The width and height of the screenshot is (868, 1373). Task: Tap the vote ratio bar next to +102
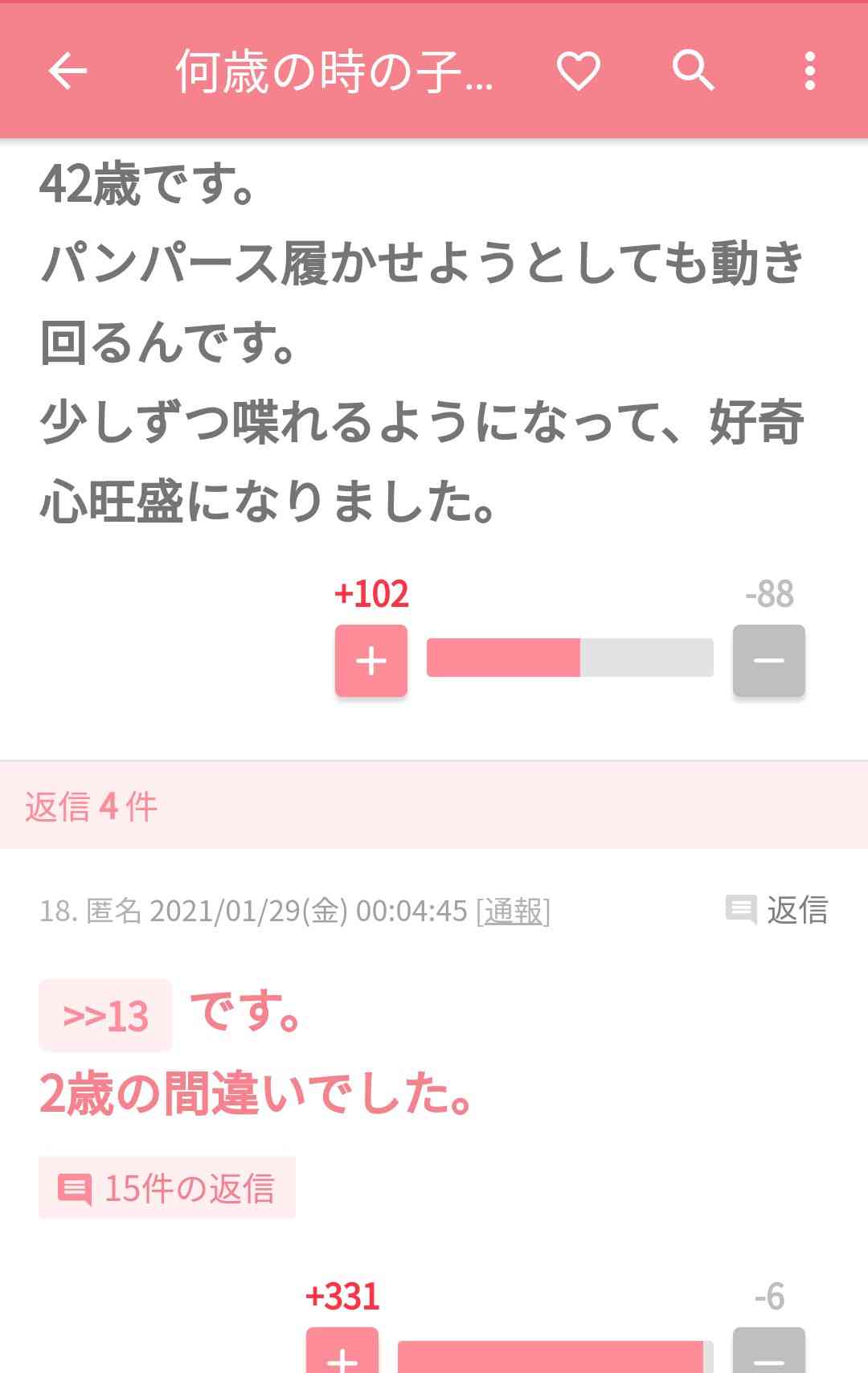tap(571, 659)
